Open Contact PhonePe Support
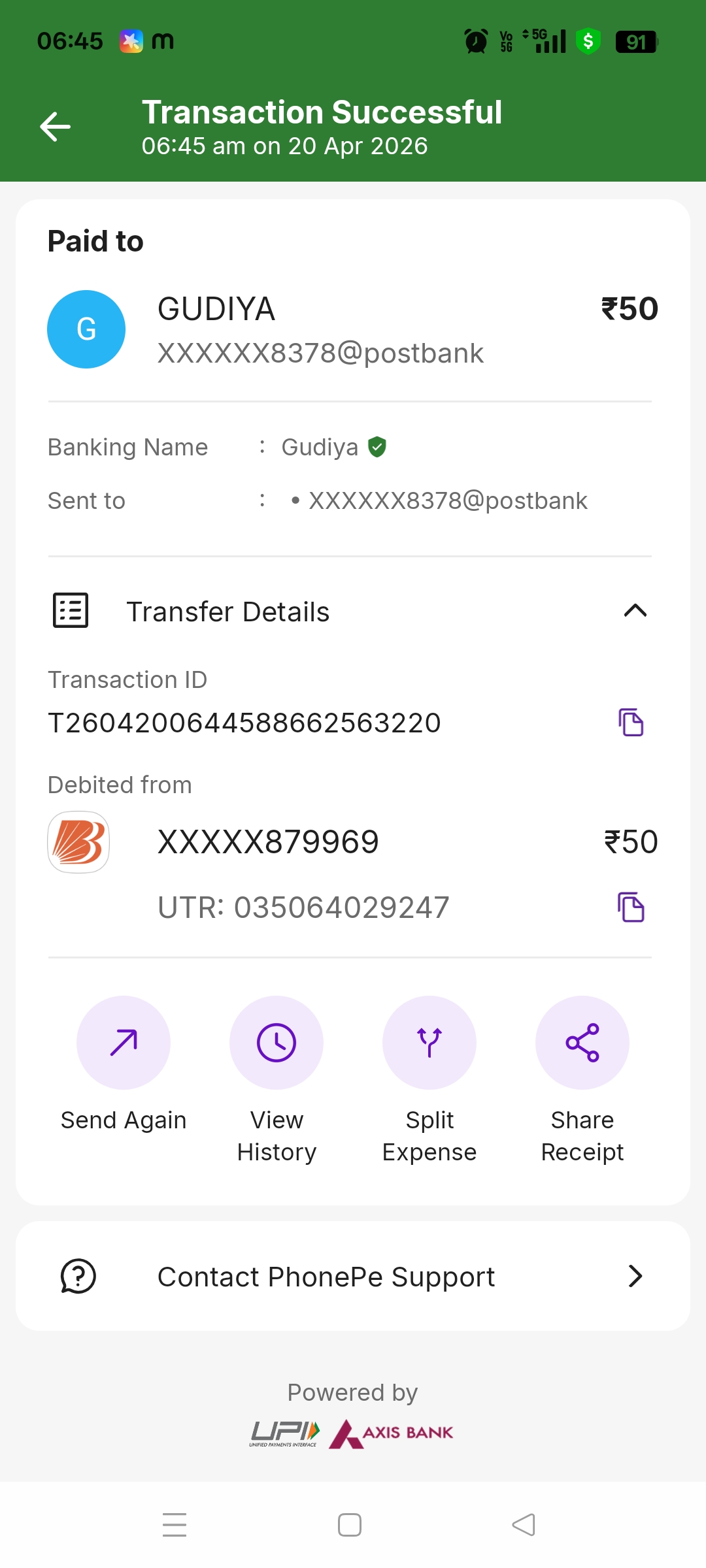 [353, 1276]
